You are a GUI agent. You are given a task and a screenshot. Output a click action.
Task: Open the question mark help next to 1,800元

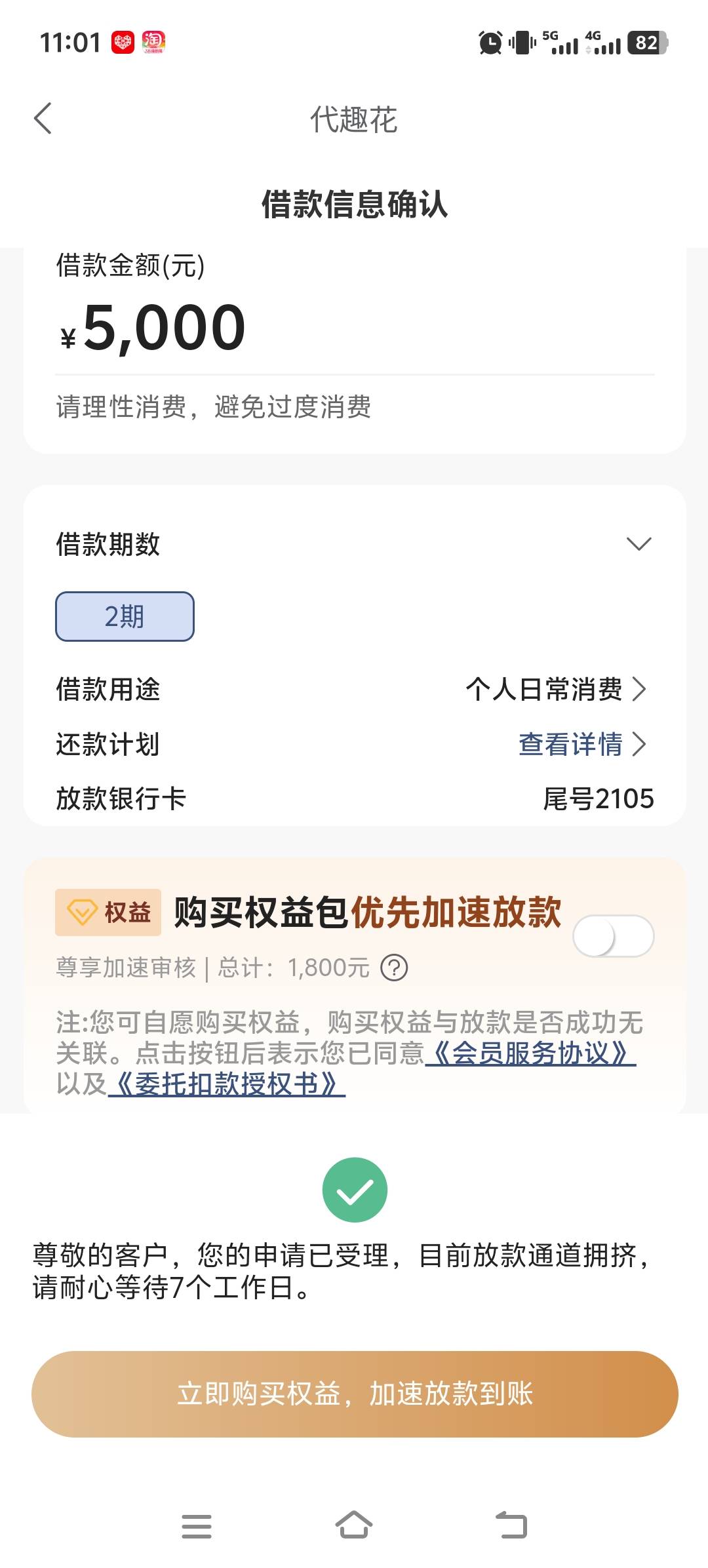click(x=395, y=968)
